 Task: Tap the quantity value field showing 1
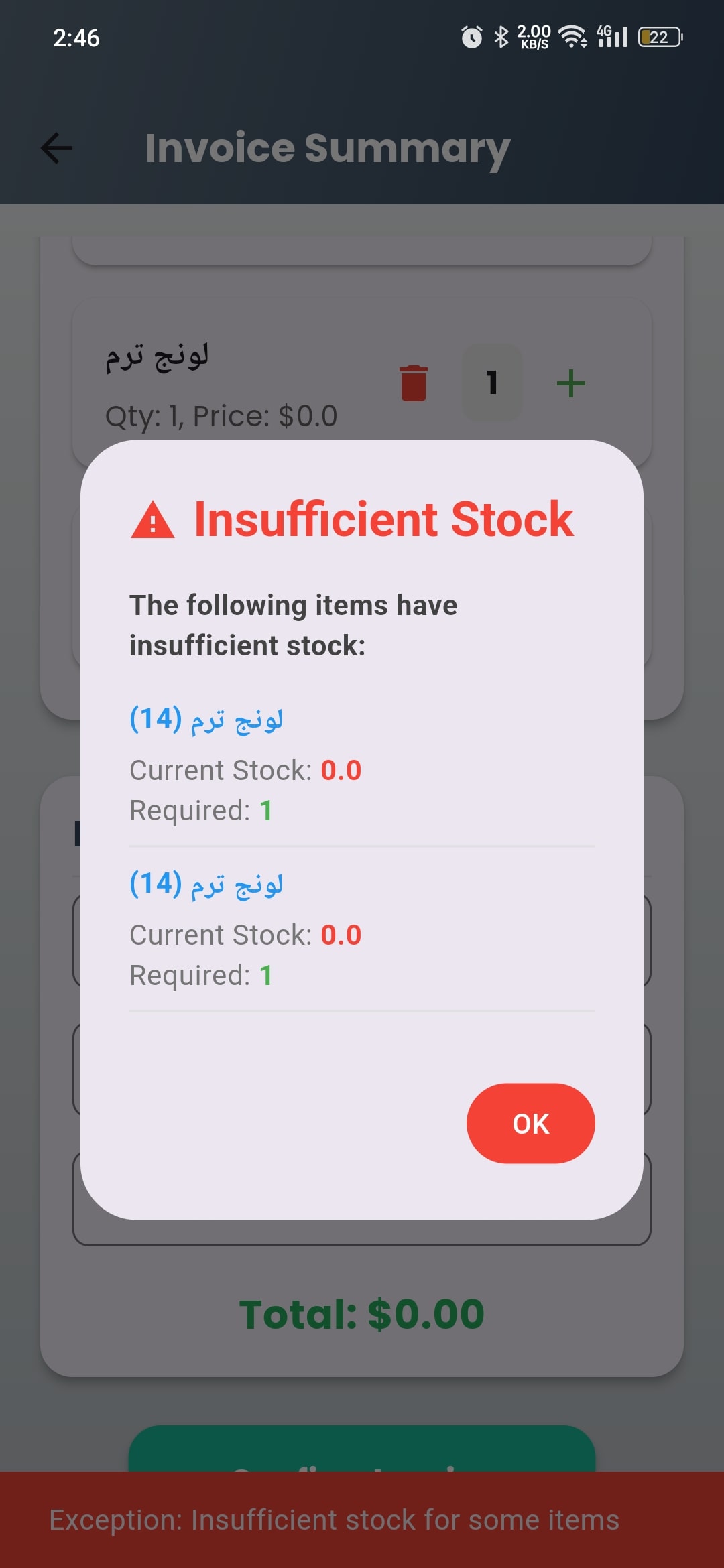click(x=493, y=382)
